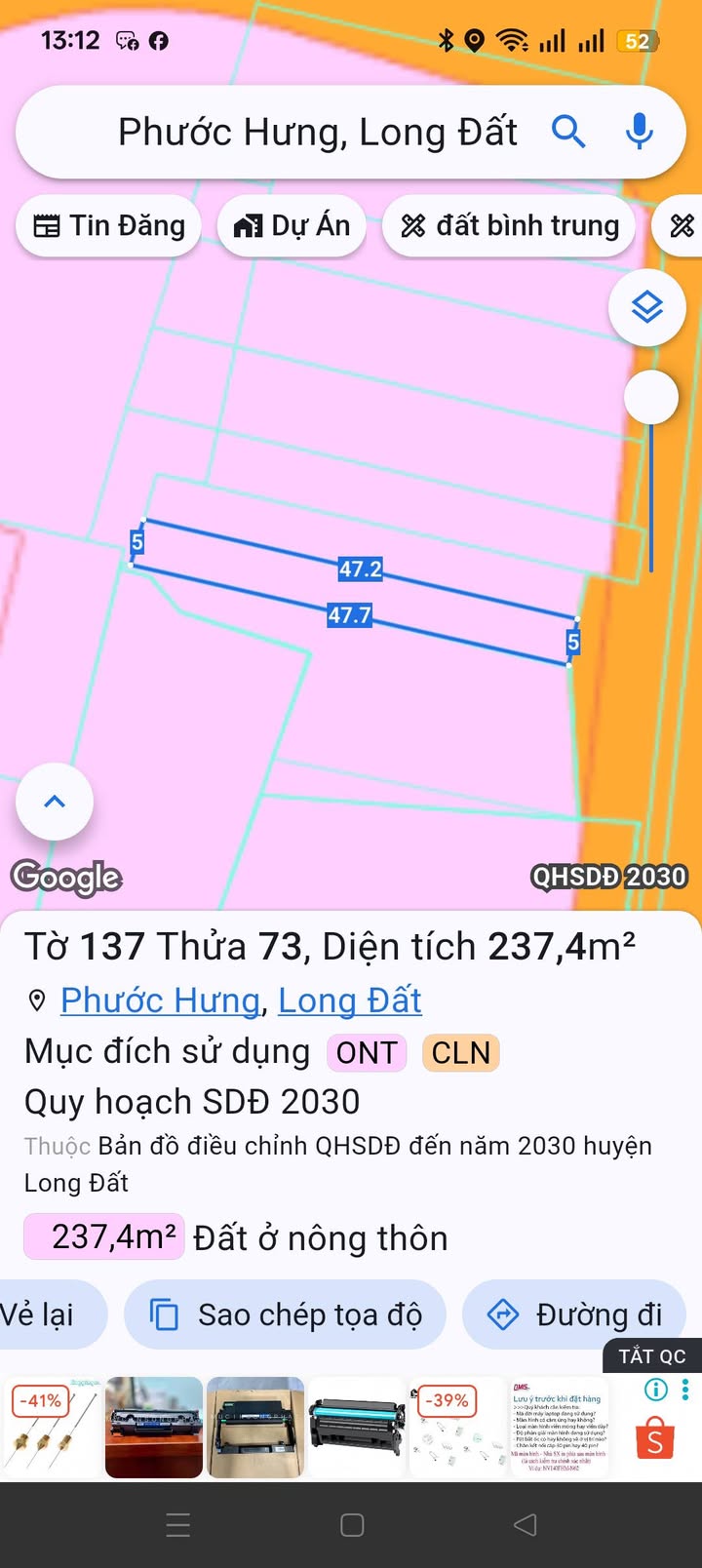The width and height of the screenshot is (702, 1568).
Task: Expand the panel with the up chevron
Action: [55, 802]
